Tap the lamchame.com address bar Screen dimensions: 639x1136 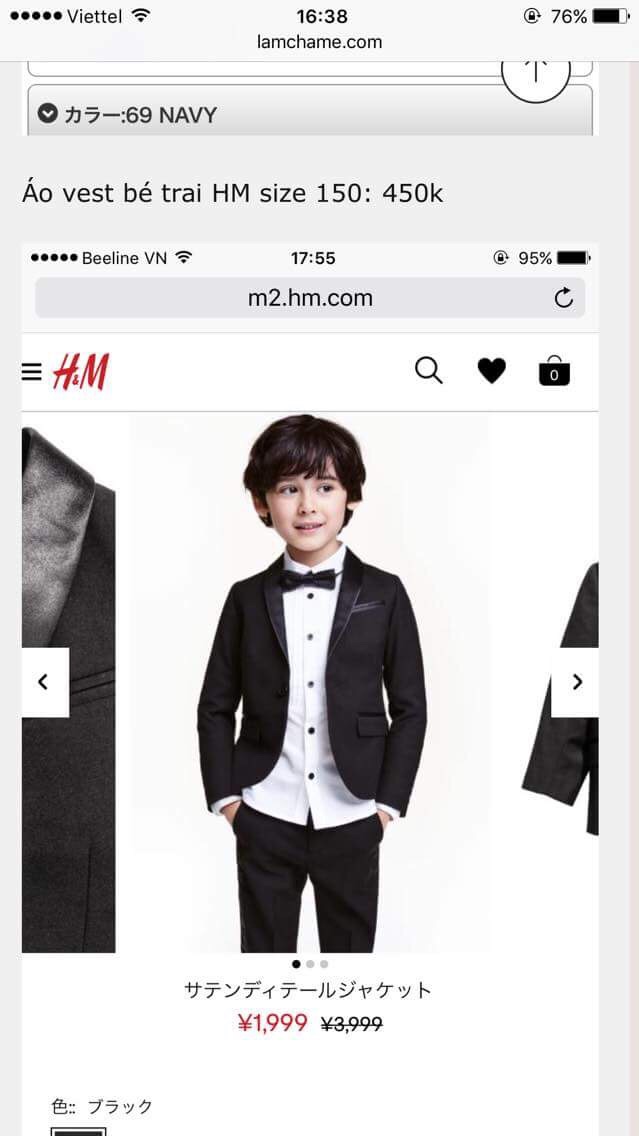(319, 42)
